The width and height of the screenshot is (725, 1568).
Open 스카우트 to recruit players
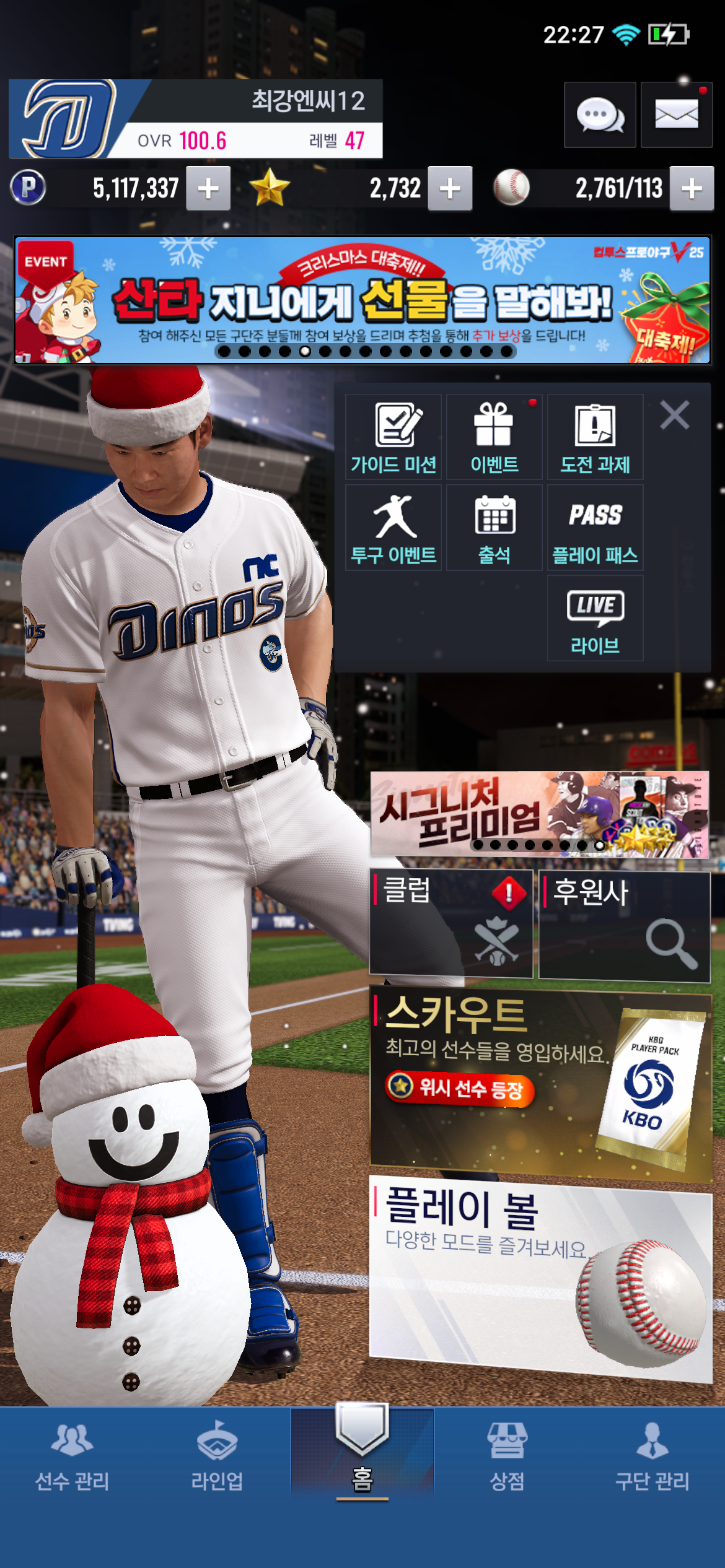(x=540, y=1084)
